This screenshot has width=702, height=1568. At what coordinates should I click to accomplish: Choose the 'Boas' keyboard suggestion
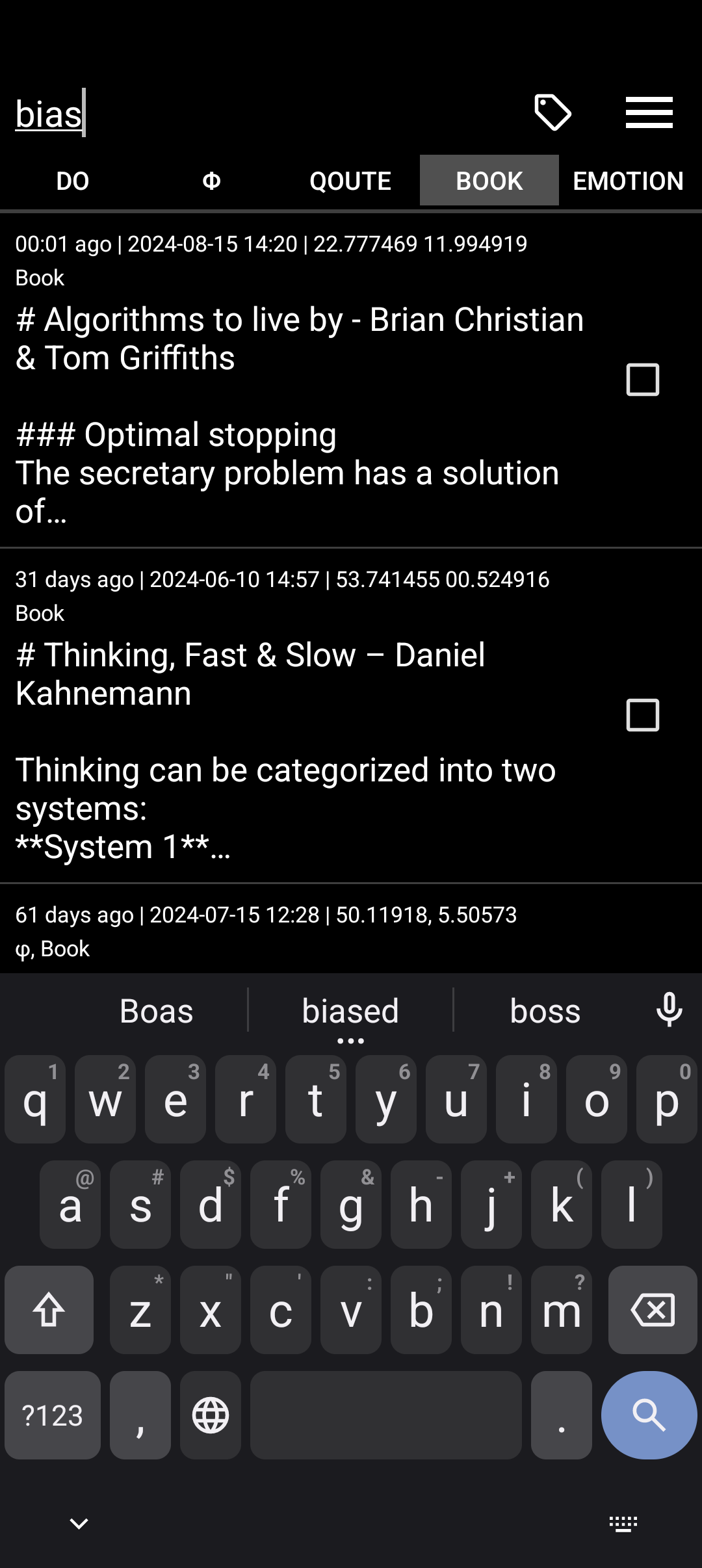tap(157, 1012)
